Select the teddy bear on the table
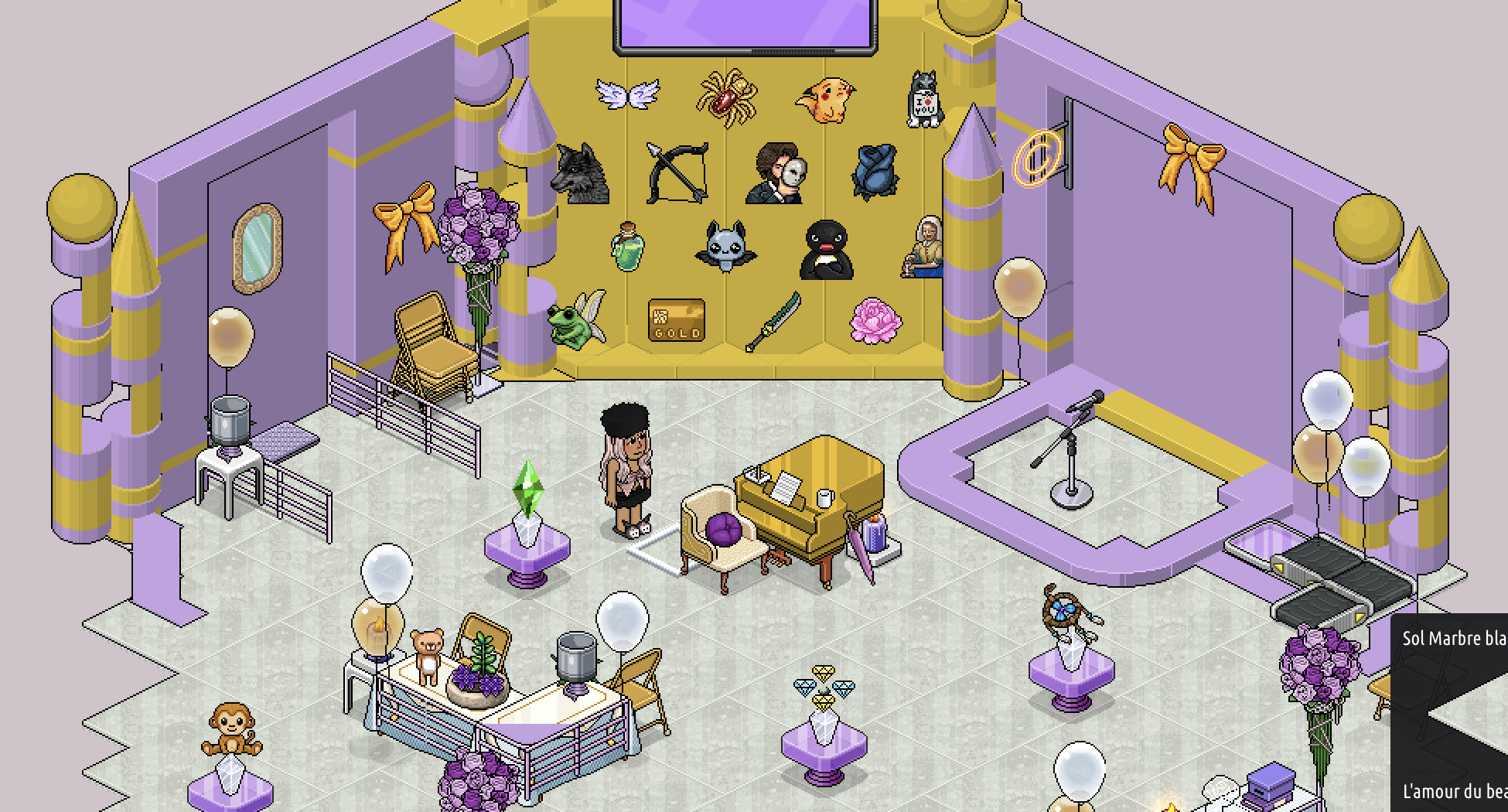Image resolution: width=1508 pixels, height=812 pixels. (427, 655)
